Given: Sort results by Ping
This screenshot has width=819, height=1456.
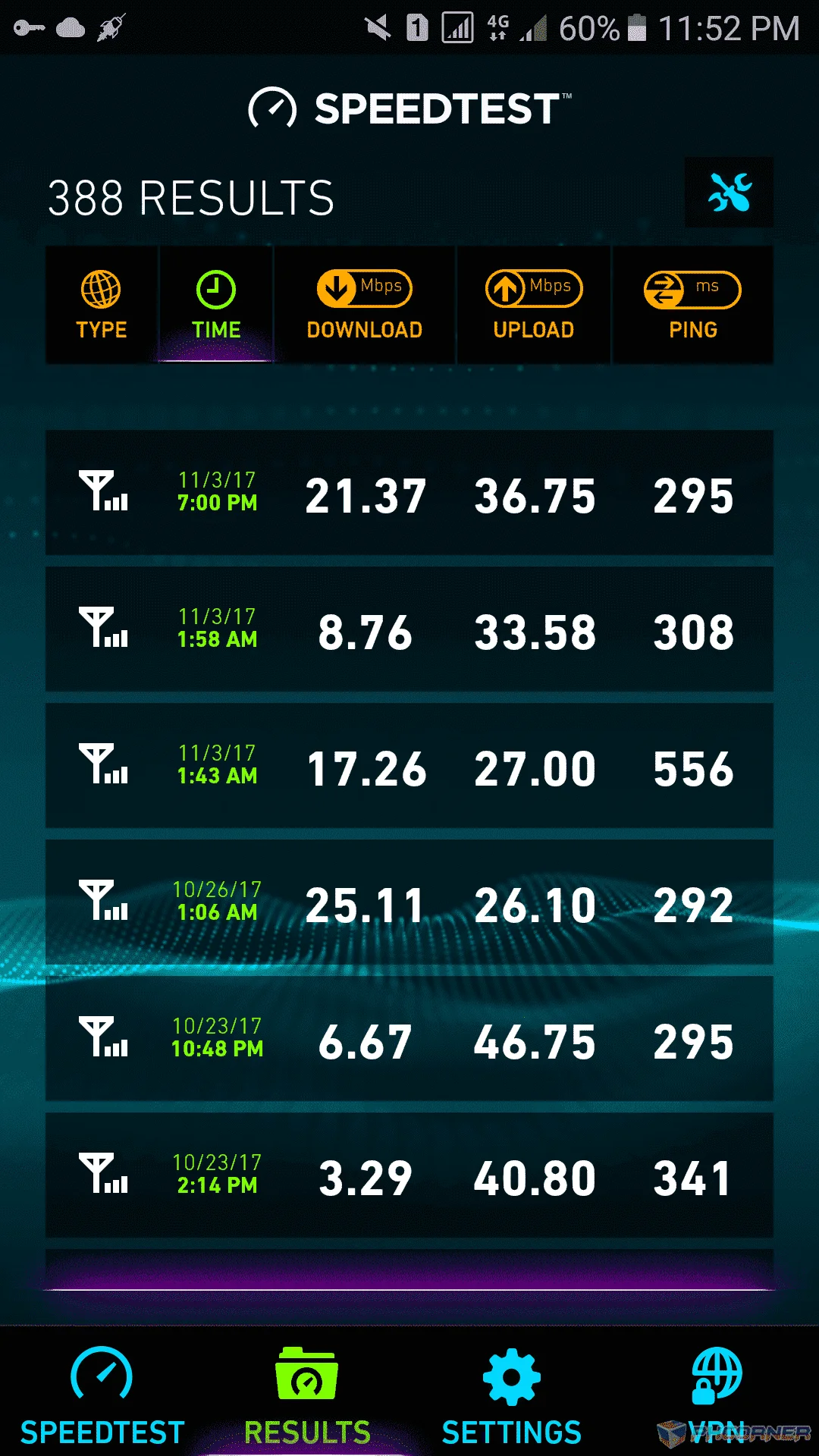Looking at the screenshot, I should 693,304.
